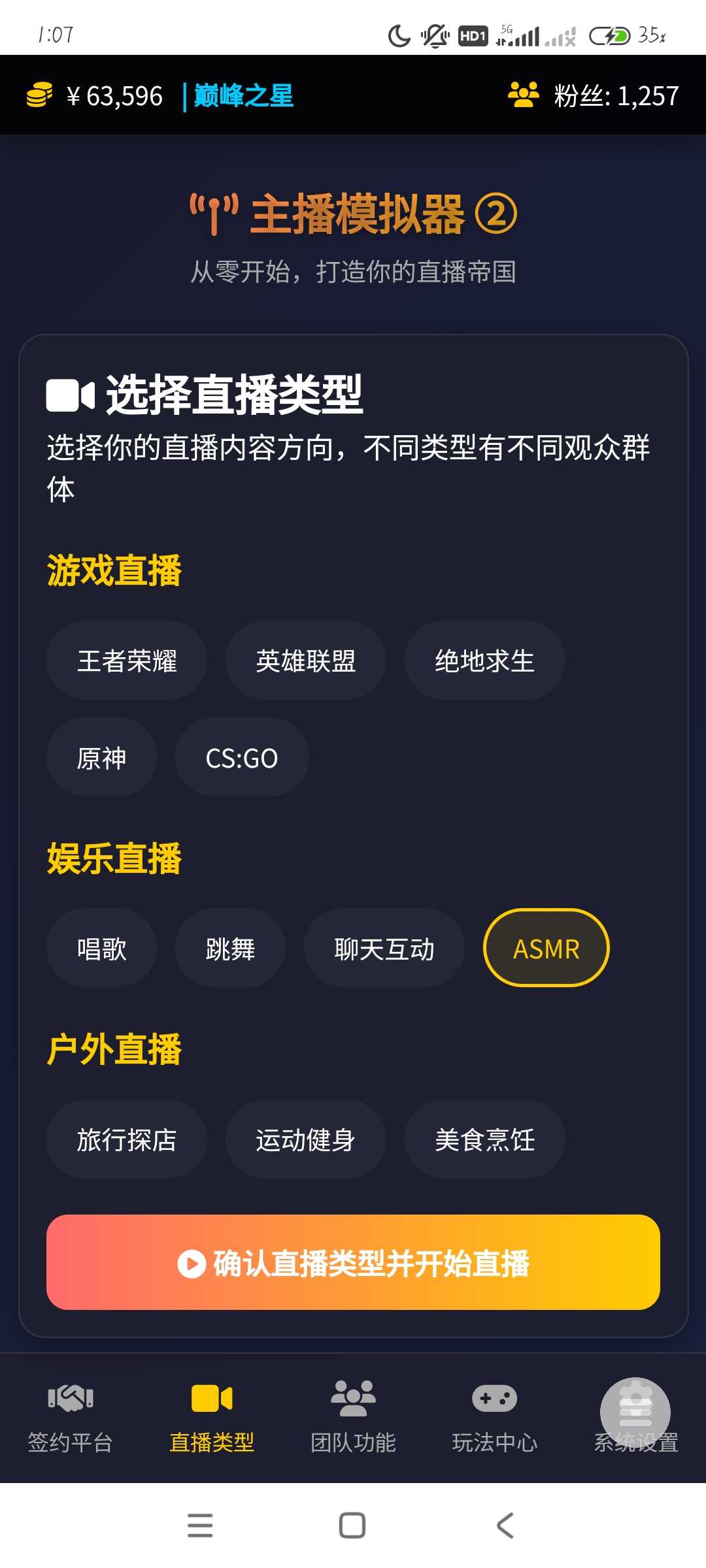
Task: Select the 王者荣耀 game chip
Action: click(127, 661)
